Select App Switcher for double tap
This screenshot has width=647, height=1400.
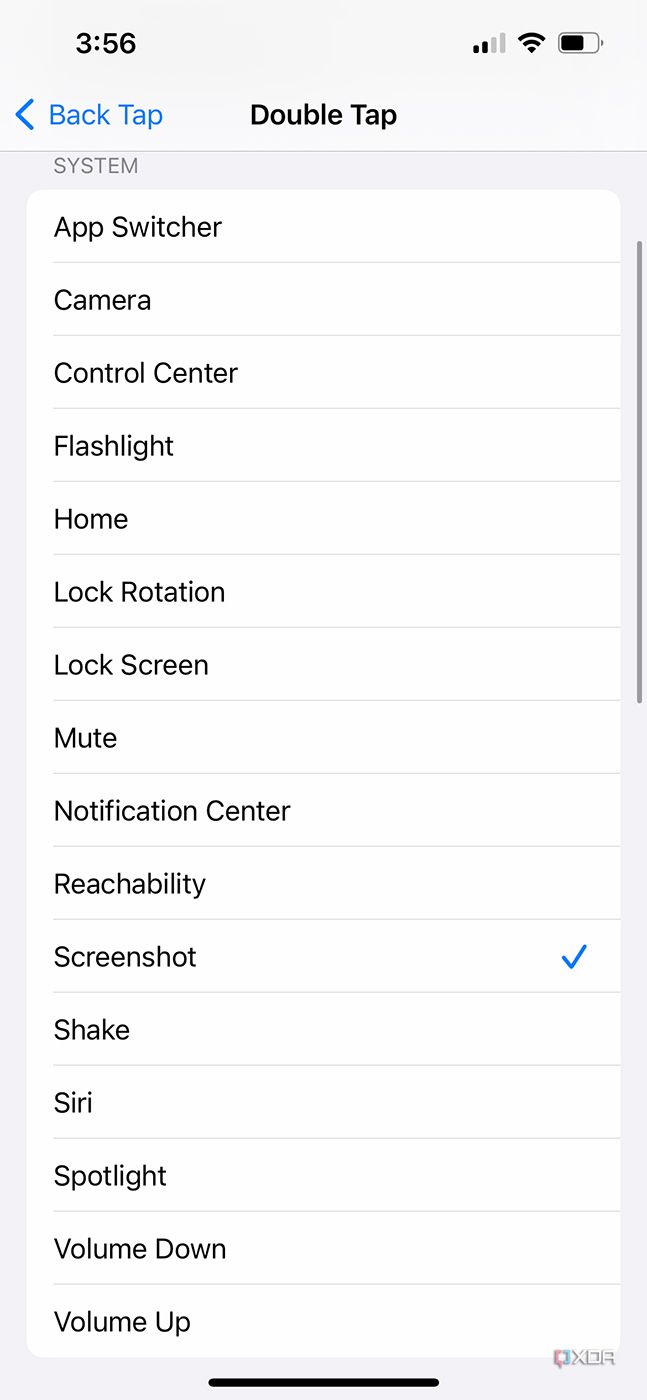click(323, 227)
